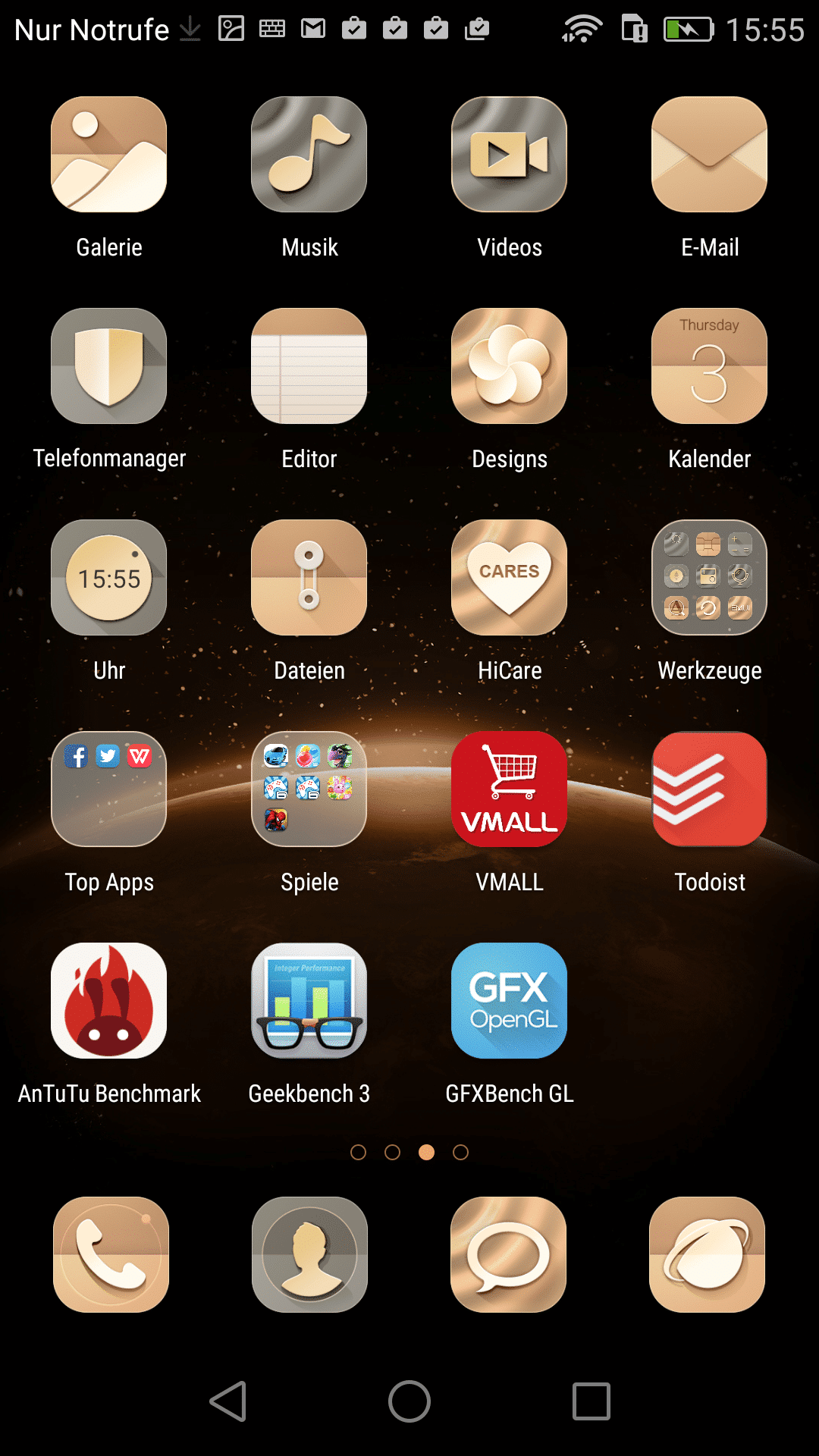Open the Dateien file manager
The height and width of the screenshot is (1456, 819).
(309, 578)
